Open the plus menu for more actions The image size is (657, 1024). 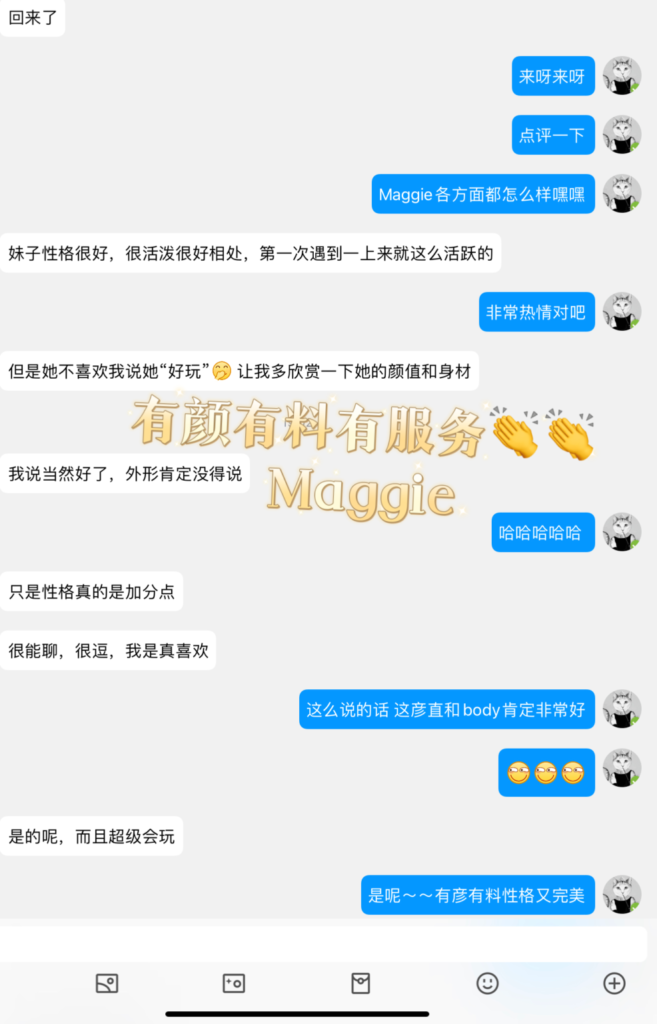[x=614, y=984]
